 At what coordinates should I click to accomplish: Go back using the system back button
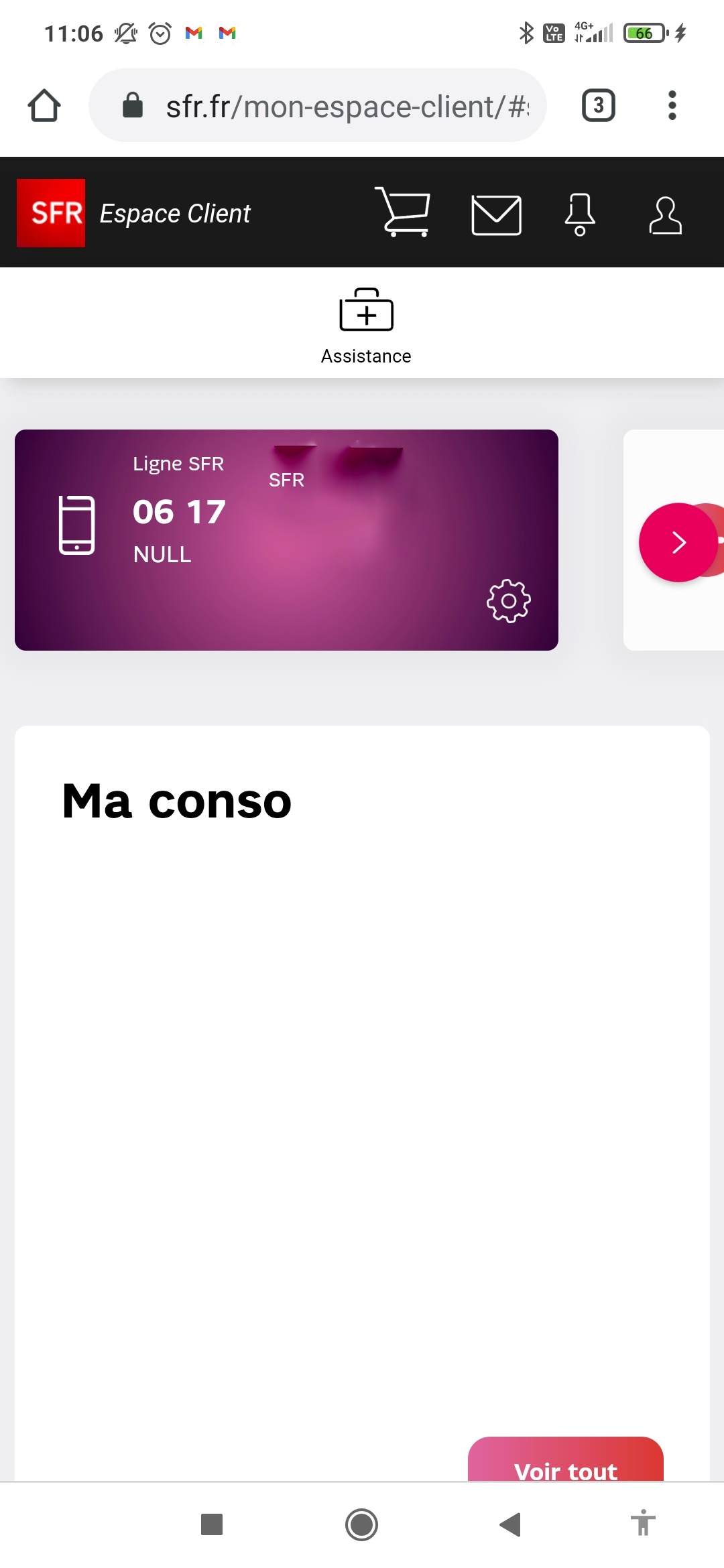click(x=510, y=1524)
